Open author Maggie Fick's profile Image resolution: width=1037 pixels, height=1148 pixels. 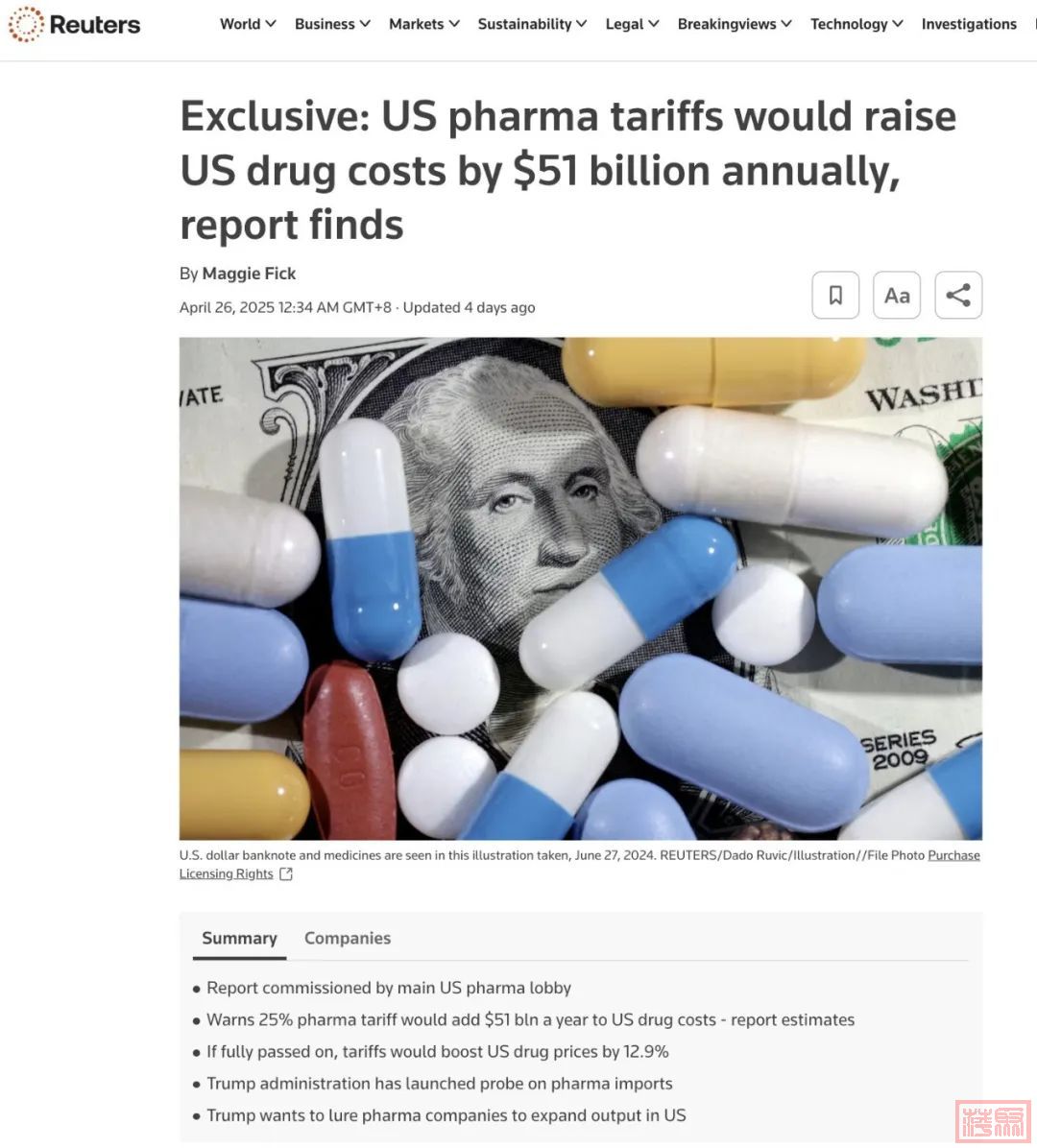[x=249, y=274]
